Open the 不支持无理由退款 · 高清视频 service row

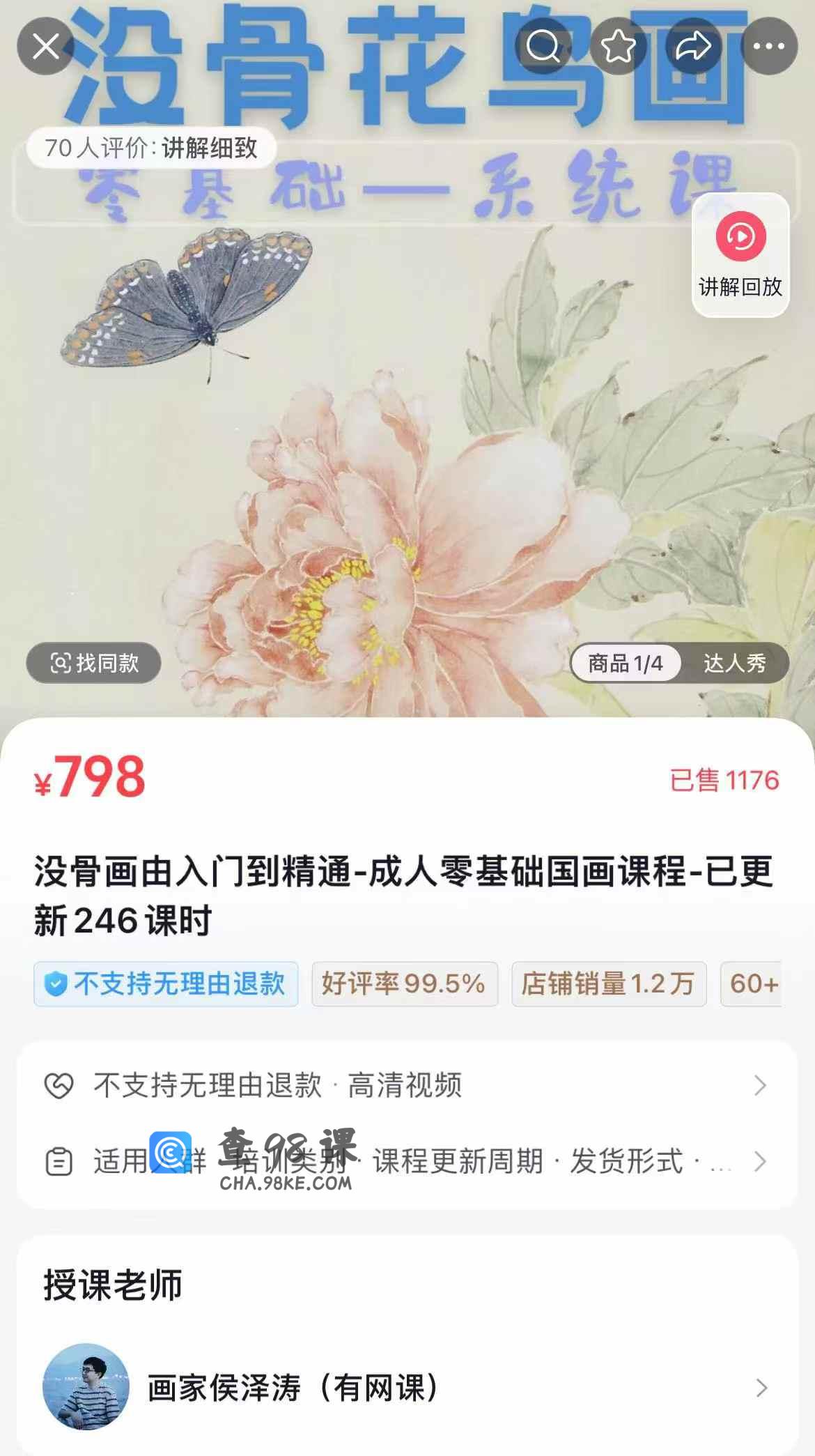tap(407, 1085)
